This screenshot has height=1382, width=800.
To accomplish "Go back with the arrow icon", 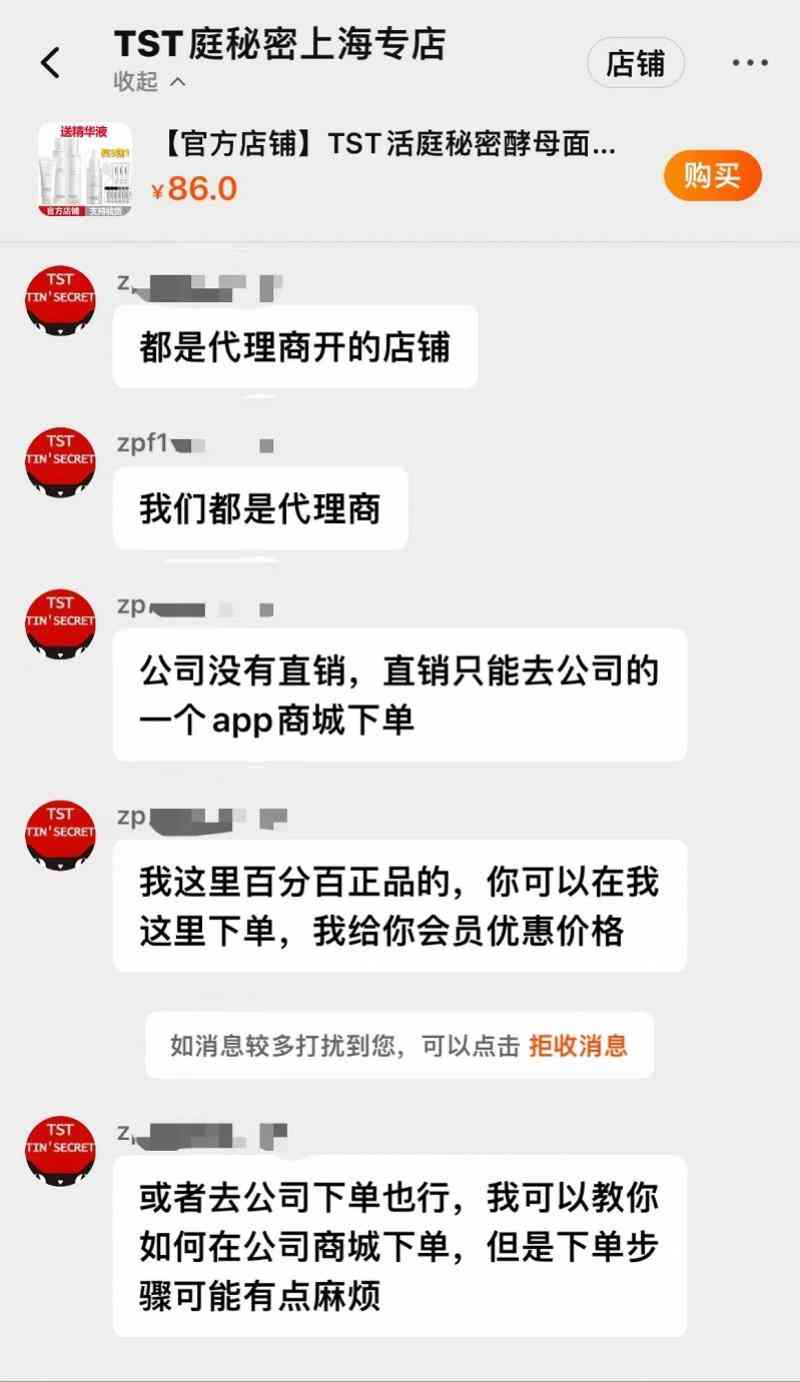I will (x=51, y=63).
